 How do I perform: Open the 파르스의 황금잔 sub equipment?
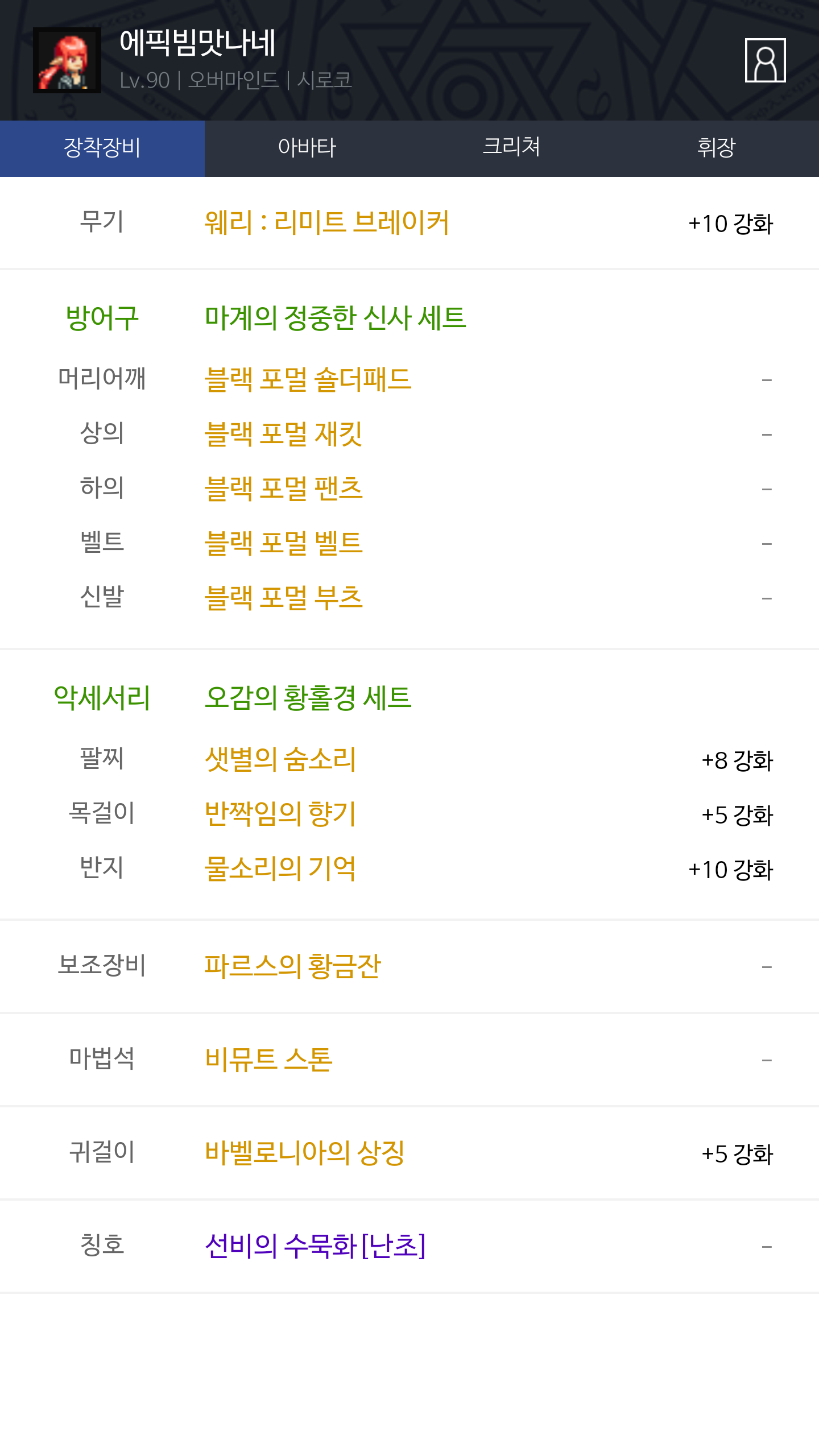[293, 966]
